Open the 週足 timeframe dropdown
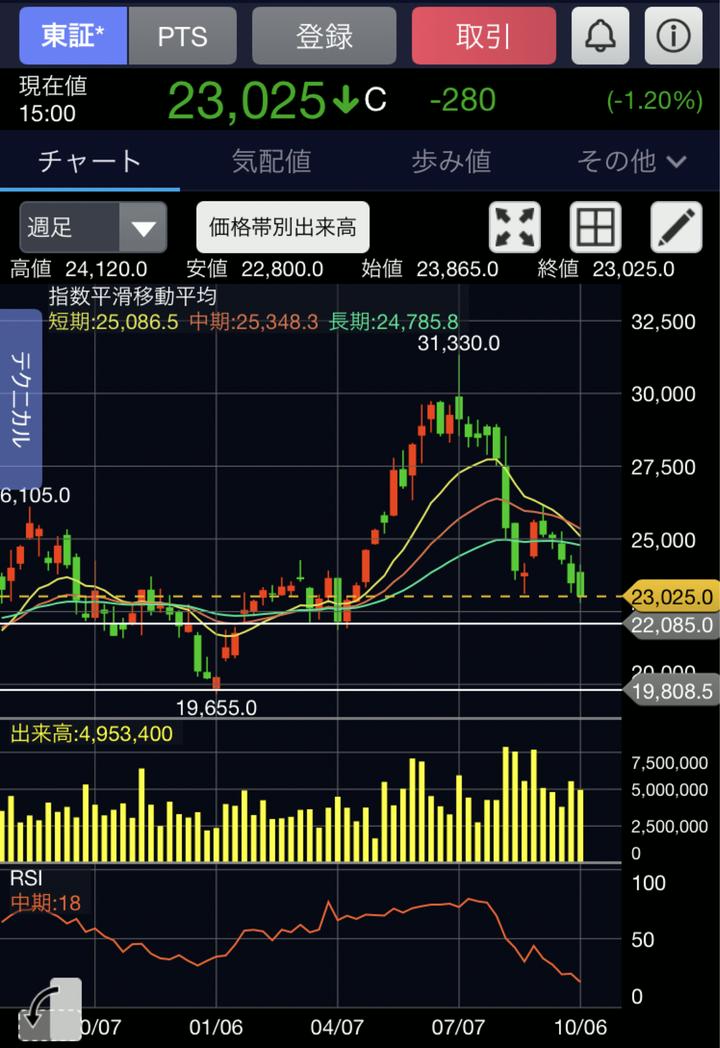 coord(93,228)
